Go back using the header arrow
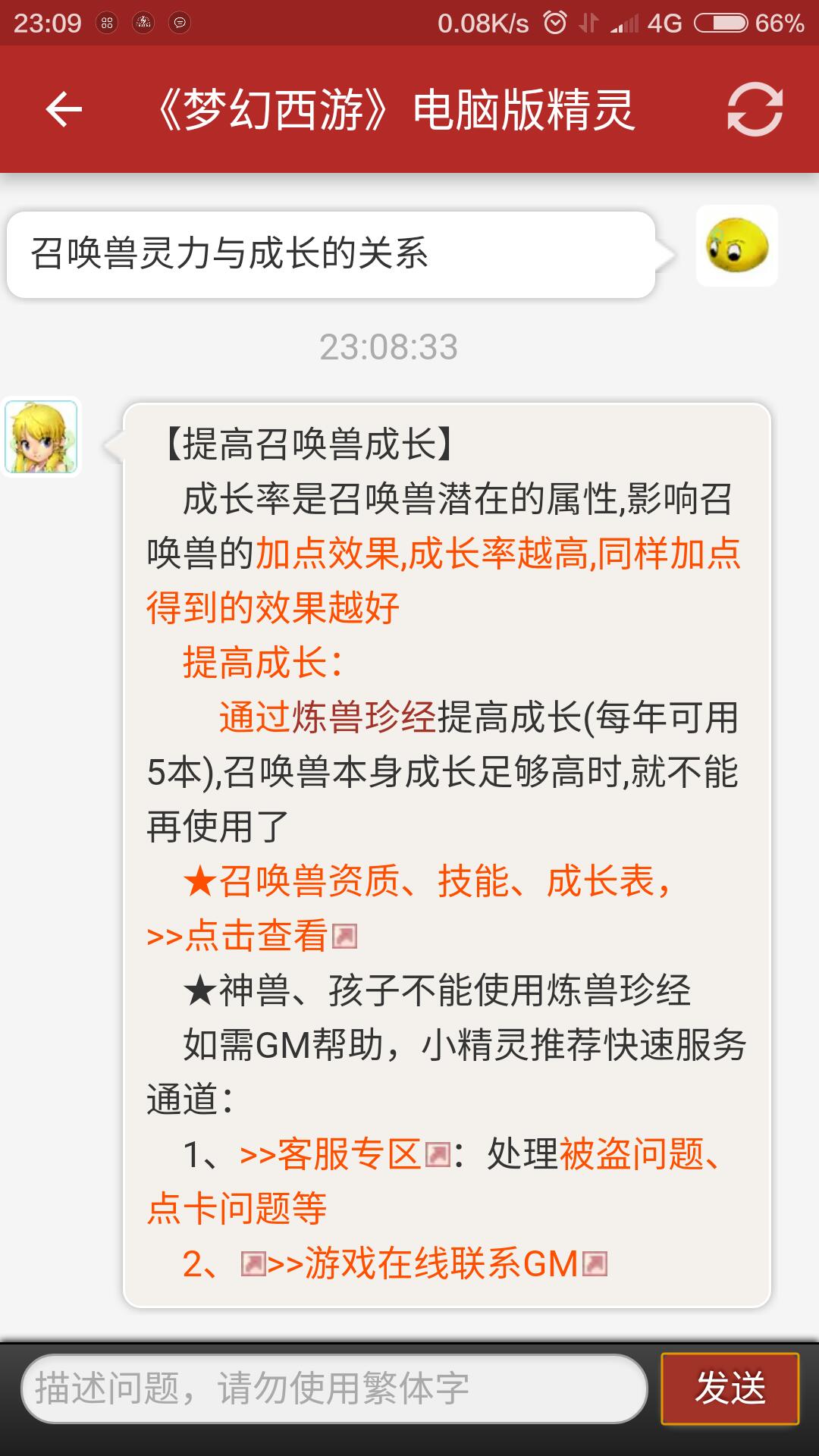The width and height of the screenshot is (819, 1456). coord(64,110)
